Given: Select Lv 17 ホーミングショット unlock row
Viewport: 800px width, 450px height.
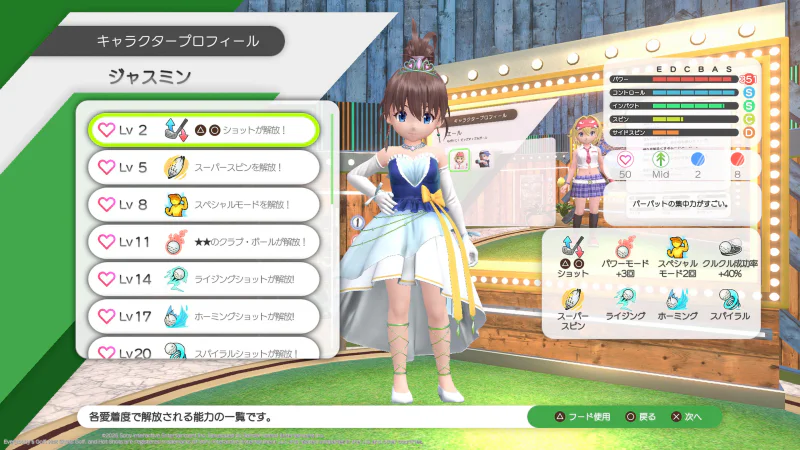Looking at the screenshot, I should click(x=204, y=315).
